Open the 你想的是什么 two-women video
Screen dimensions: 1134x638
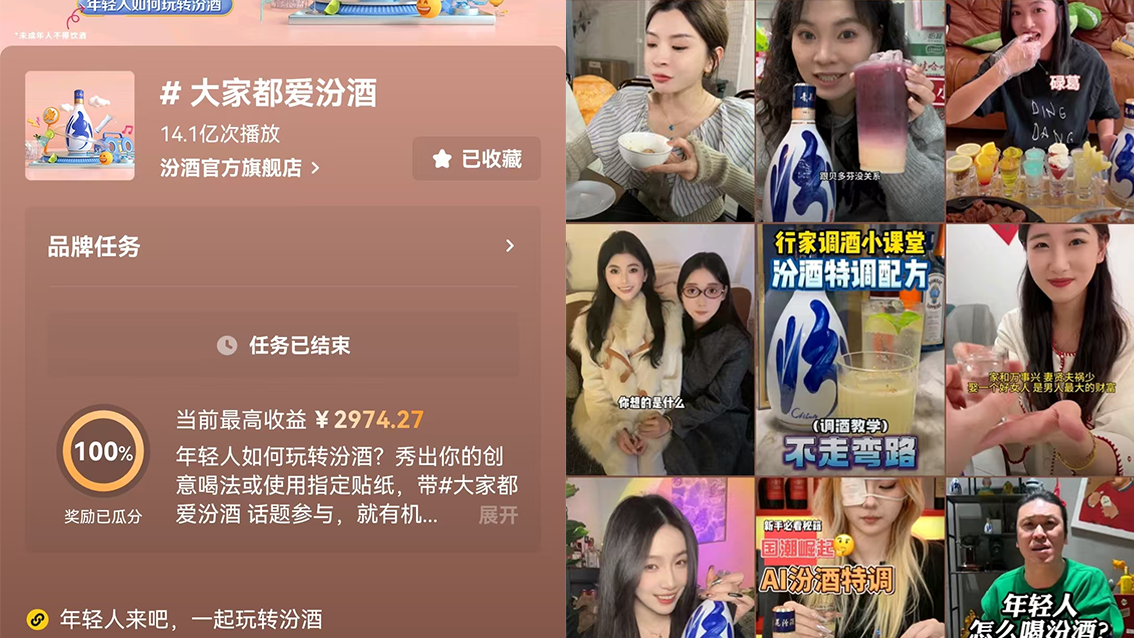[x=660, y=350]
